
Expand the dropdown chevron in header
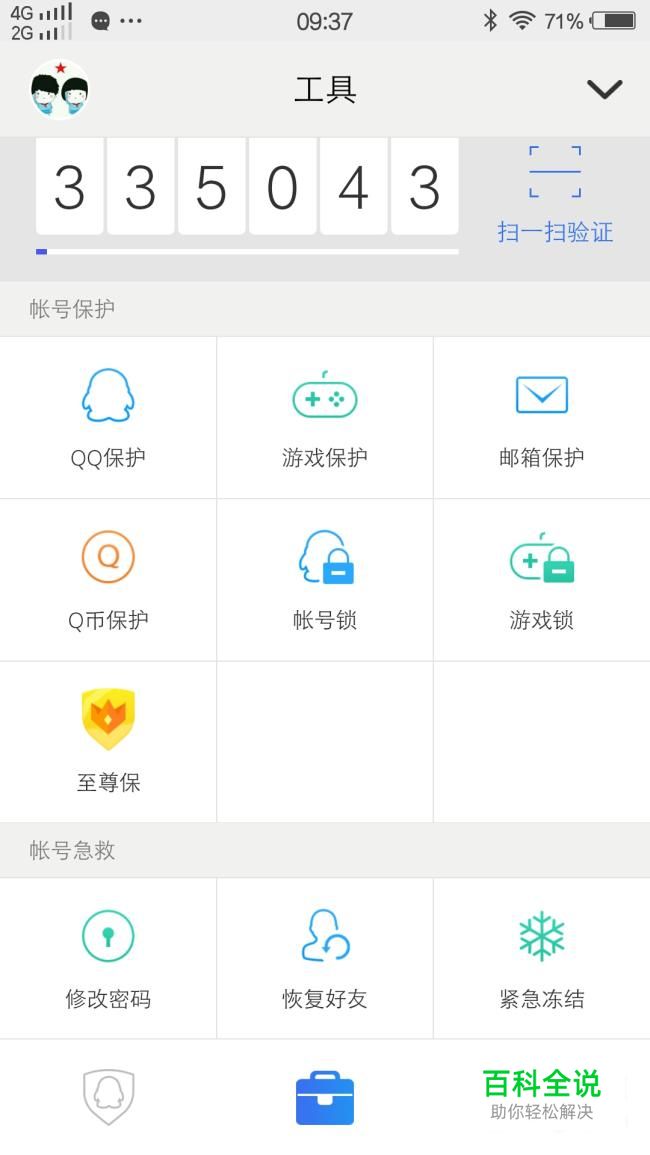(x=604, y=90)
